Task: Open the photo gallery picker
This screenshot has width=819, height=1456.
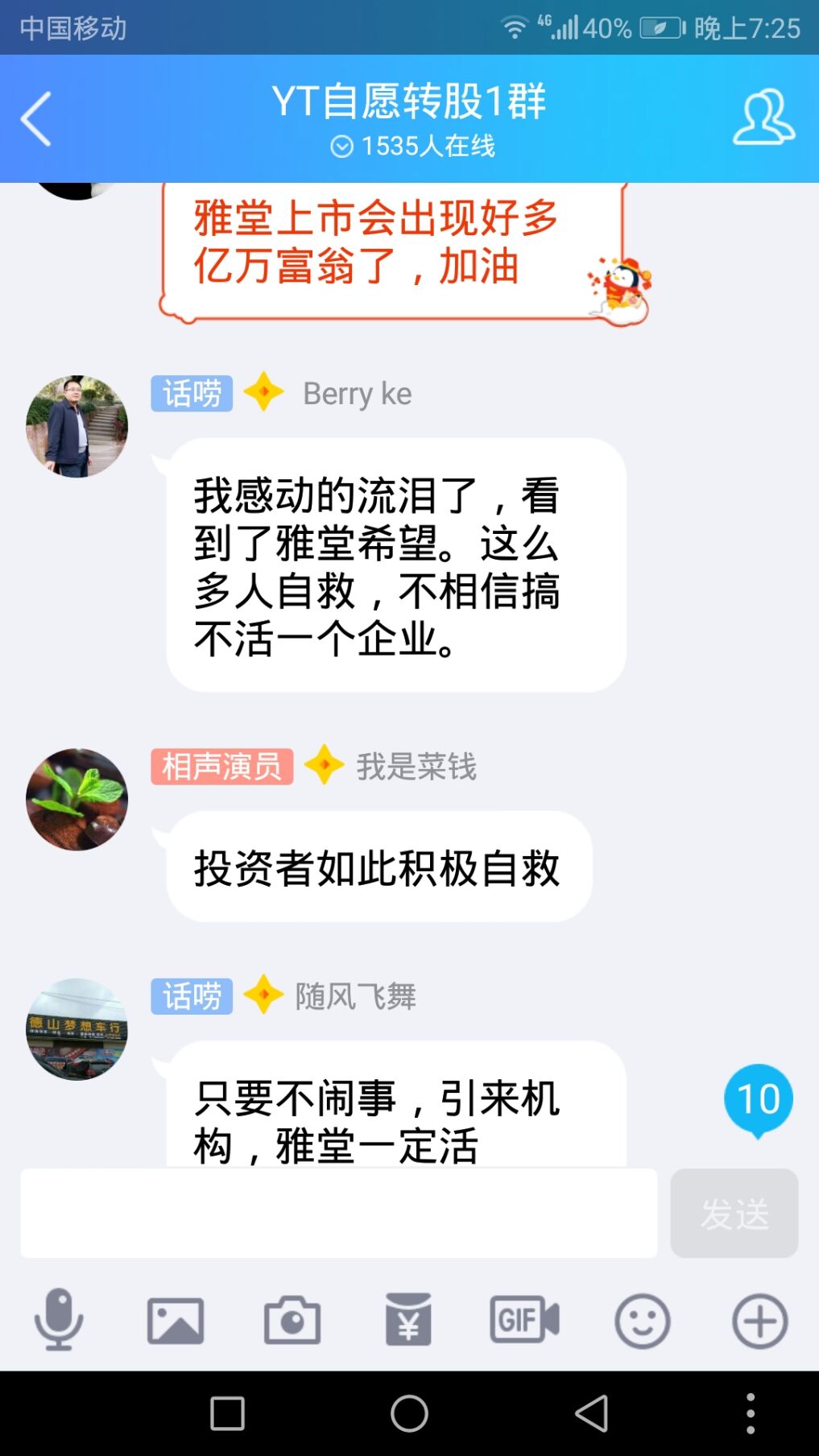Action: pos(175,1321)
